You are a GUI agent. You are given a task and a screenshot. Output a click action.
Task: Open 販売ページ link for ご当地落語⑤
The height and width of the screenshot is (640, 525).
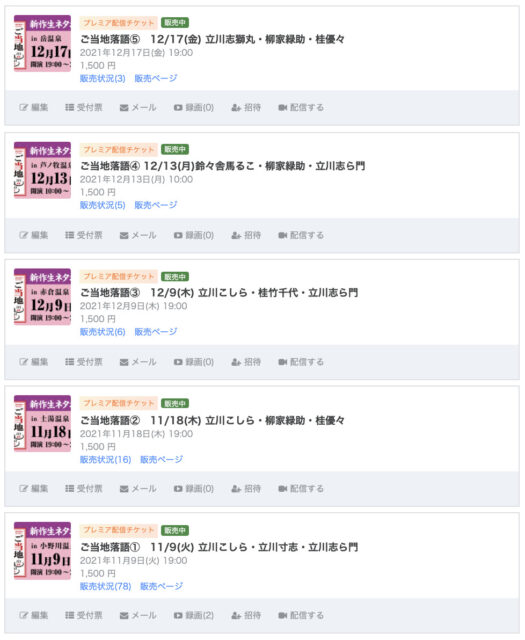tap(156, 78)
